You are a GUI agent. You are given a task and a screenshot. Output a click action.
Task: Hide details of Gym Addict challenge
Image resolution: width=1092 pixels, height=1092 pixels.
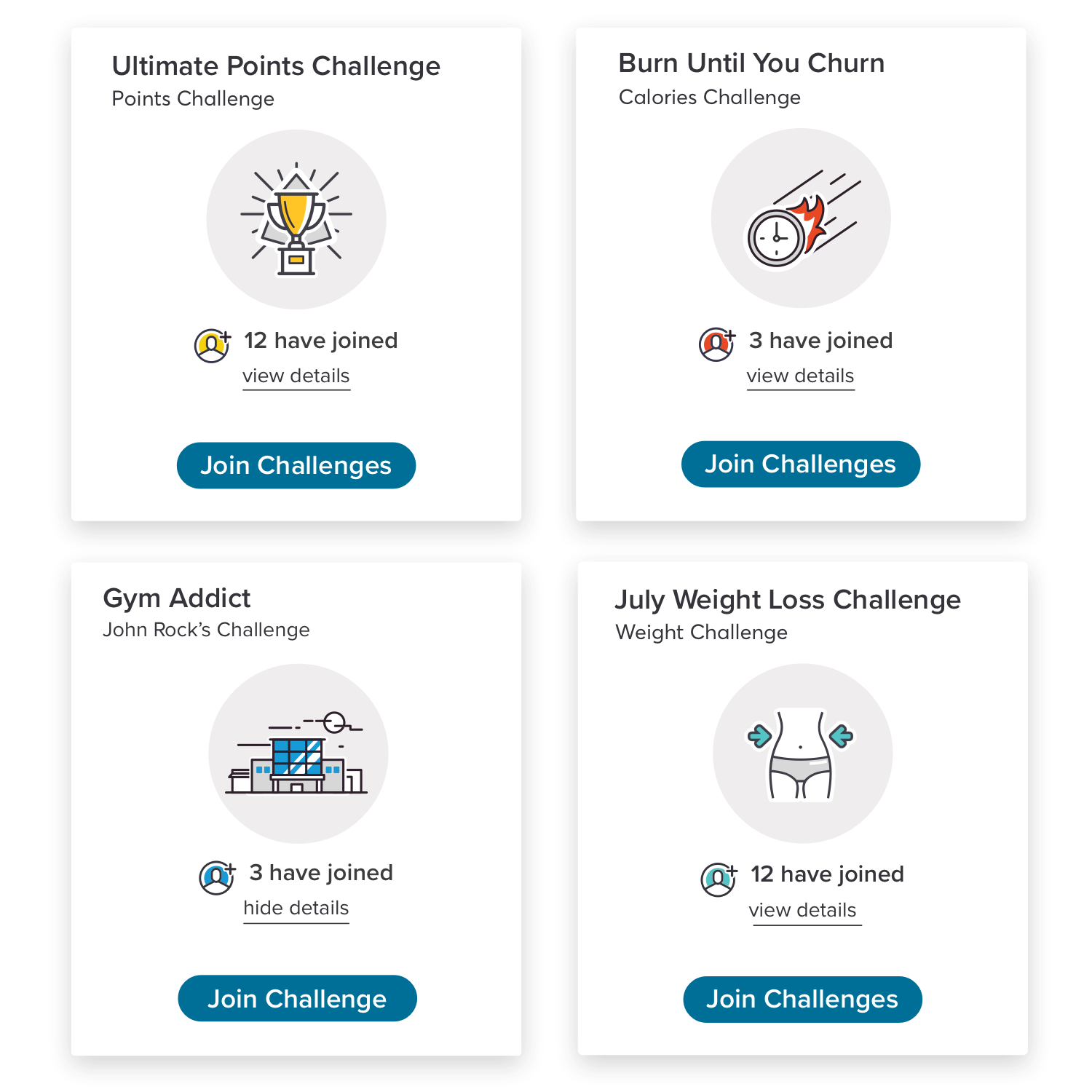click(x=296, y=909)
